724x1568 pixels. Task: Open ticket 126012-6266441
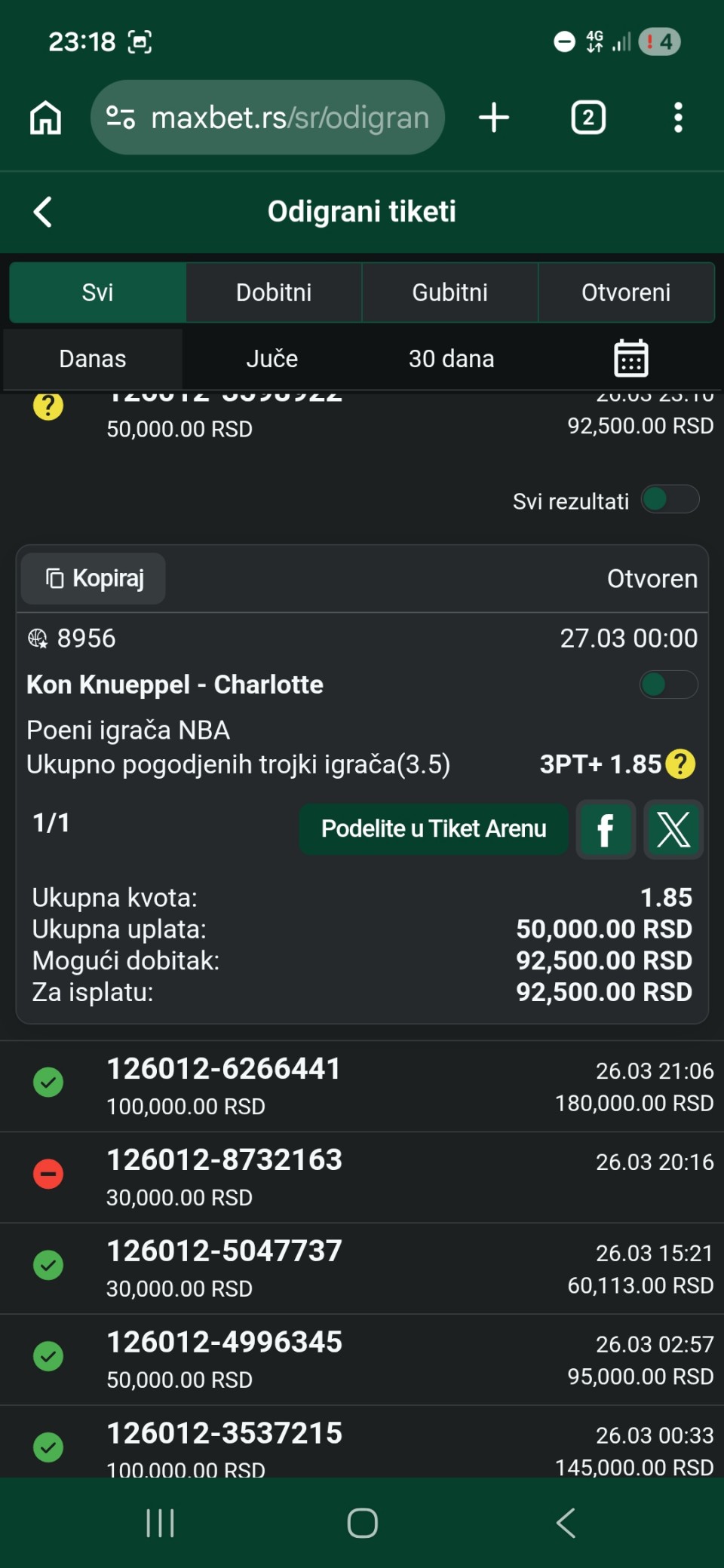[x=362, y=1086]
